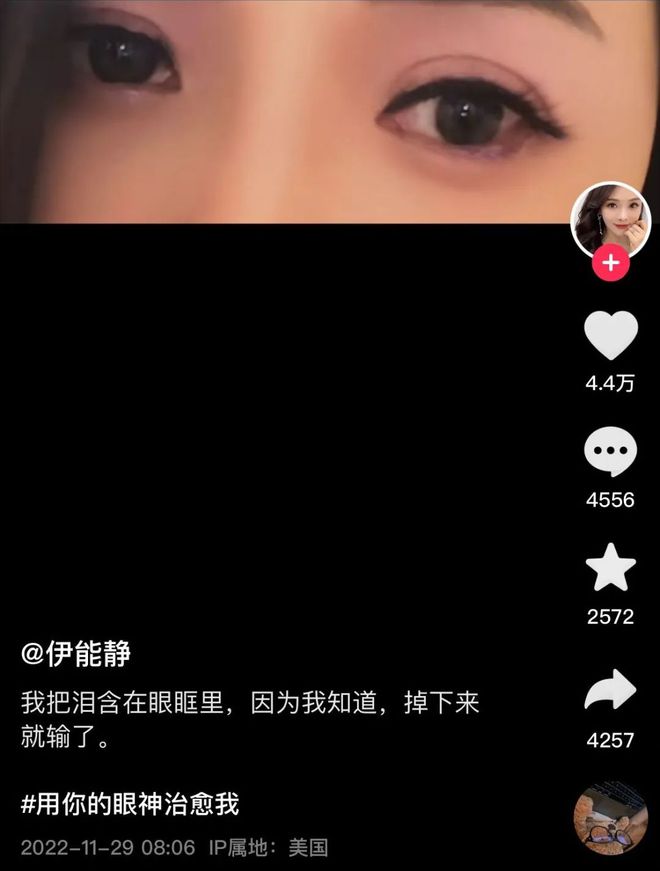The image size is (660, 871).
Task: Follow the creator with the plus button
Action: pos(610,265)
